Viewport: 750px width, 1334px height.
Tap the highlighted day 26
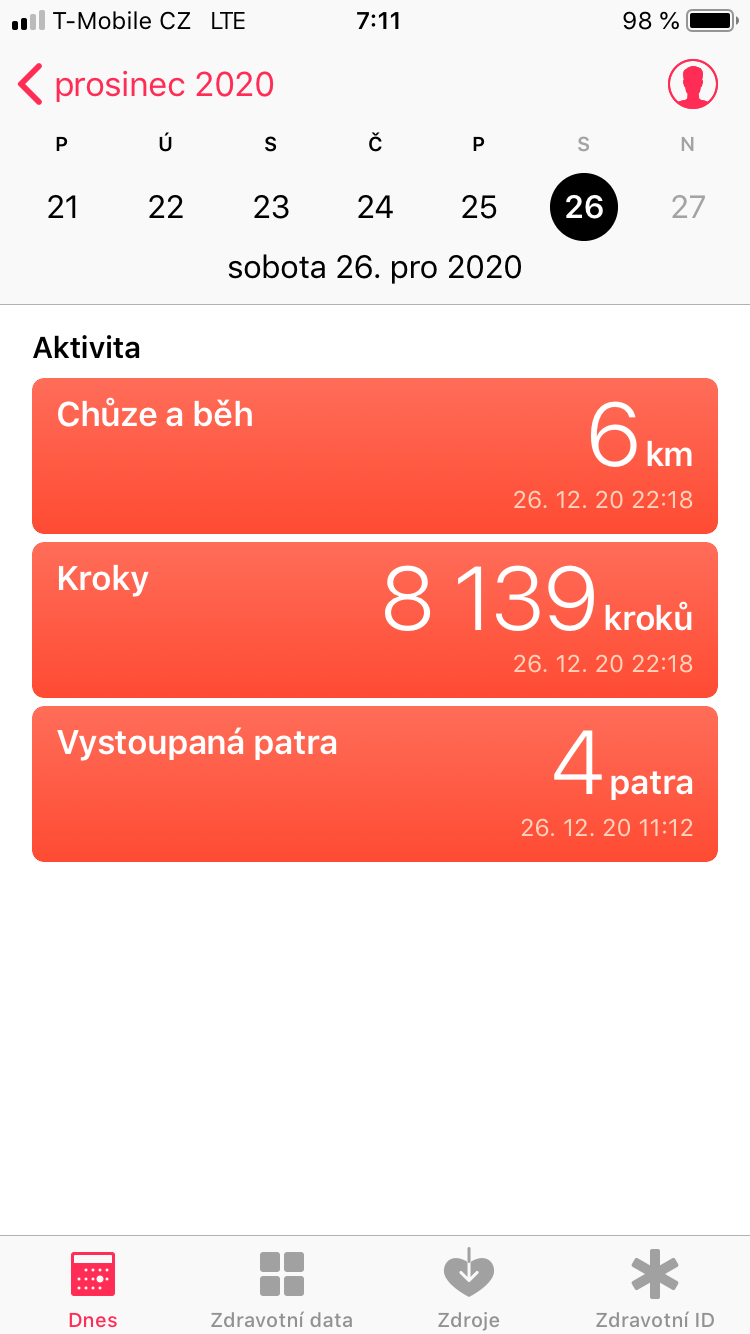pos(584,207)
